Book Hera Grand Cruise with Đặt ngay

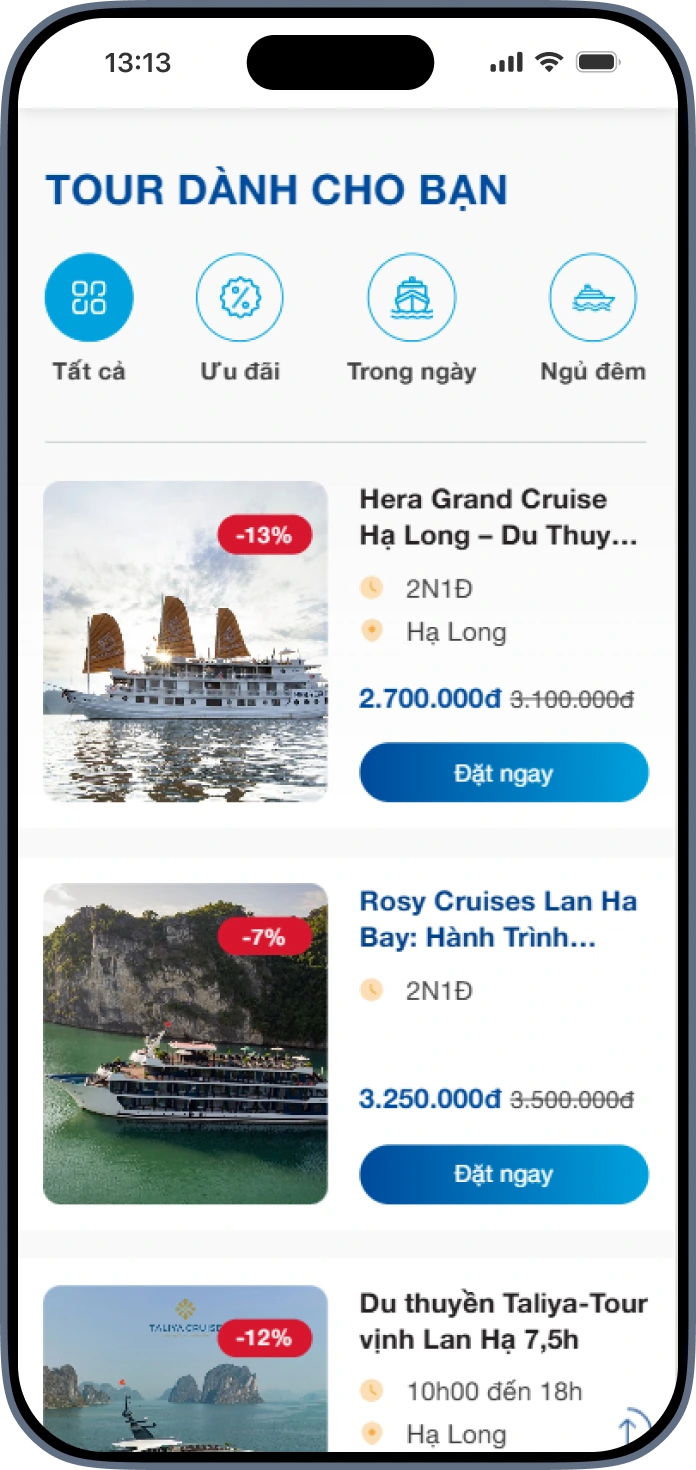pos(504,773)
